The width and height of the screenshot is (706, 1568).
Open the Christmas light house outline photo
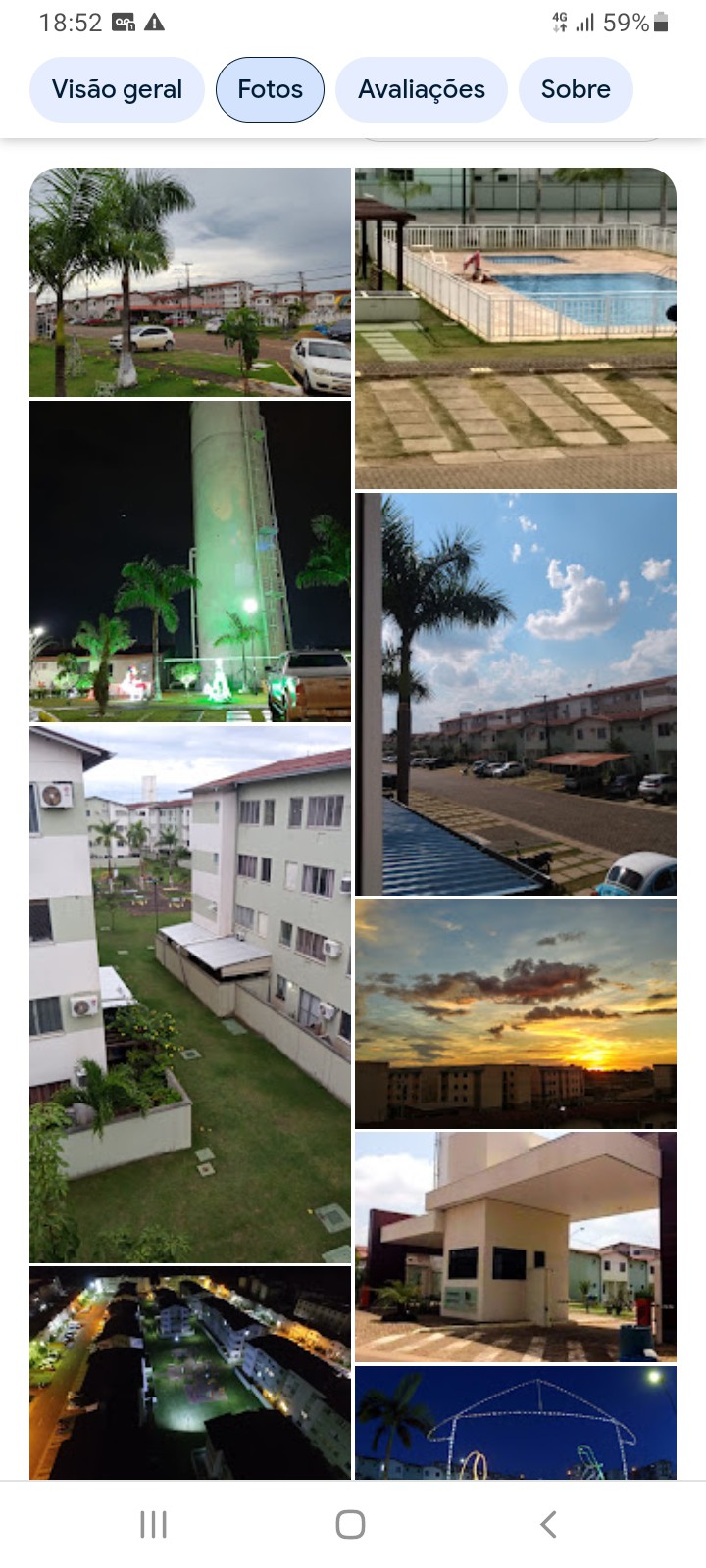(516, 1423)
